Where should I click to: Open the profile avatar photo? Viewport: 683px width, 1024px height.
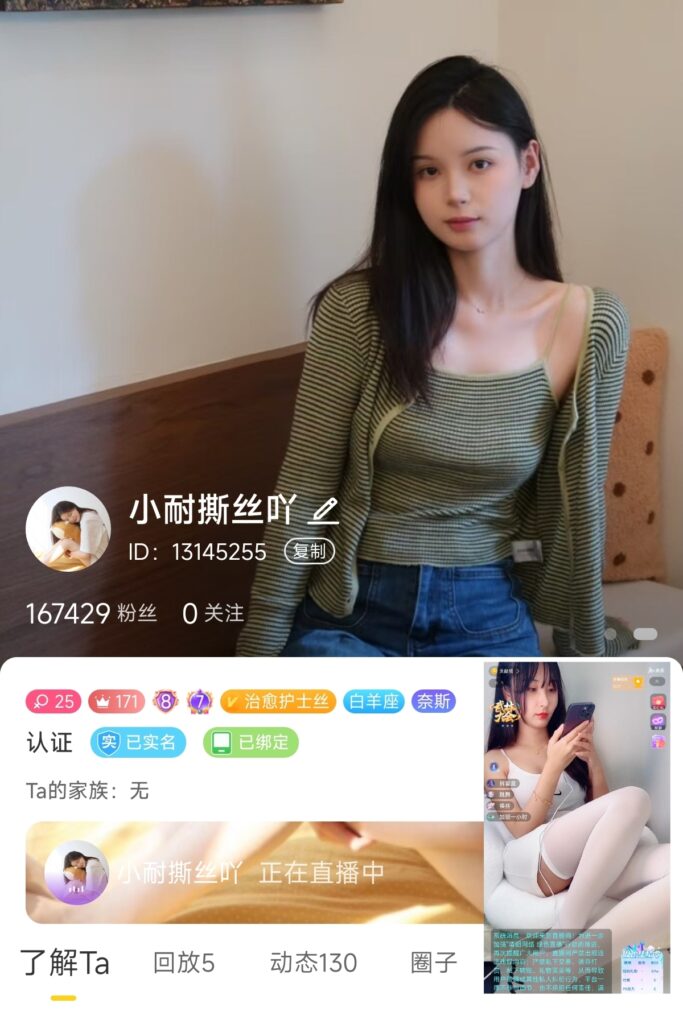[68, 529]
